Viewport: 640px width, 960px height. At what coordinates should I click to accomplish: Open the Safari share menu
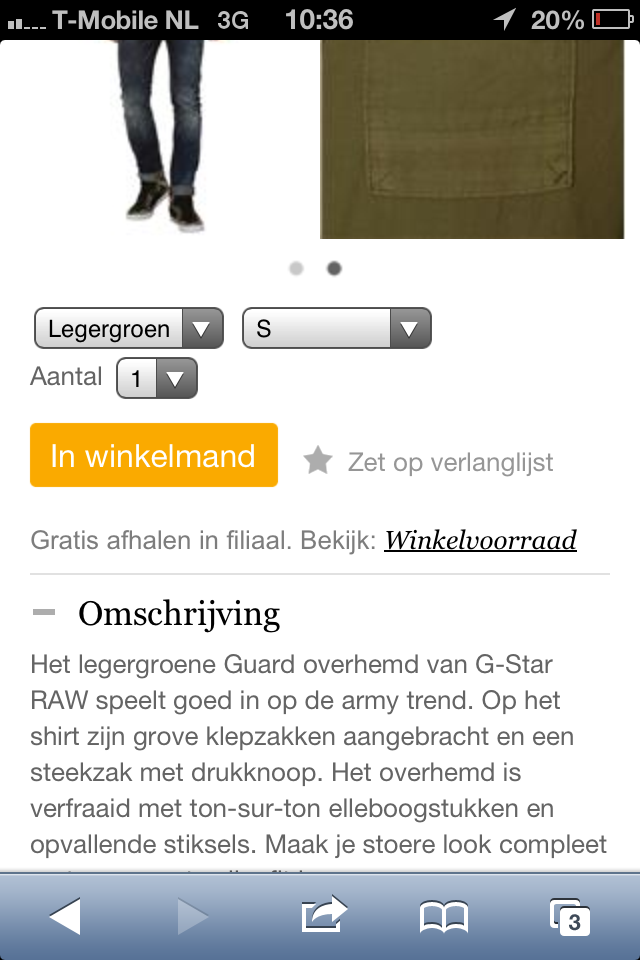click(323, 915)
